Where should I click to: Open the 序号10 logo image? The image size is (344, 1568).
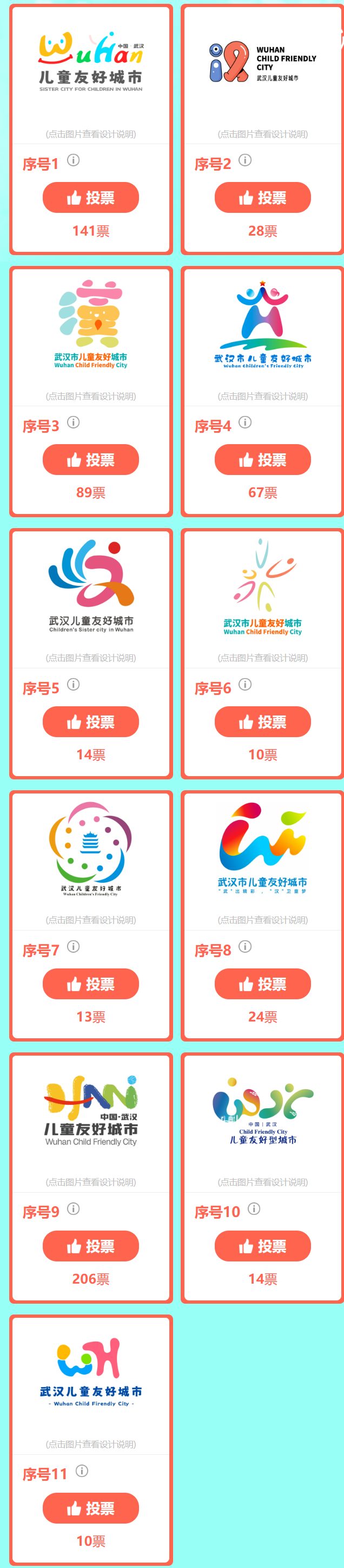click(262, 1110)
